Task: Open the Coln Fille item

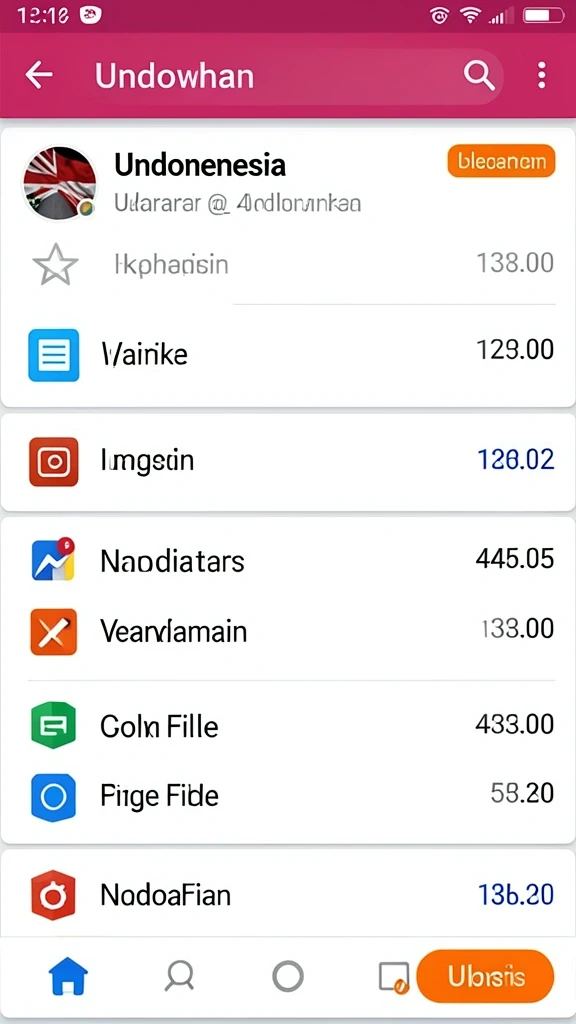Action: (288, 726)
